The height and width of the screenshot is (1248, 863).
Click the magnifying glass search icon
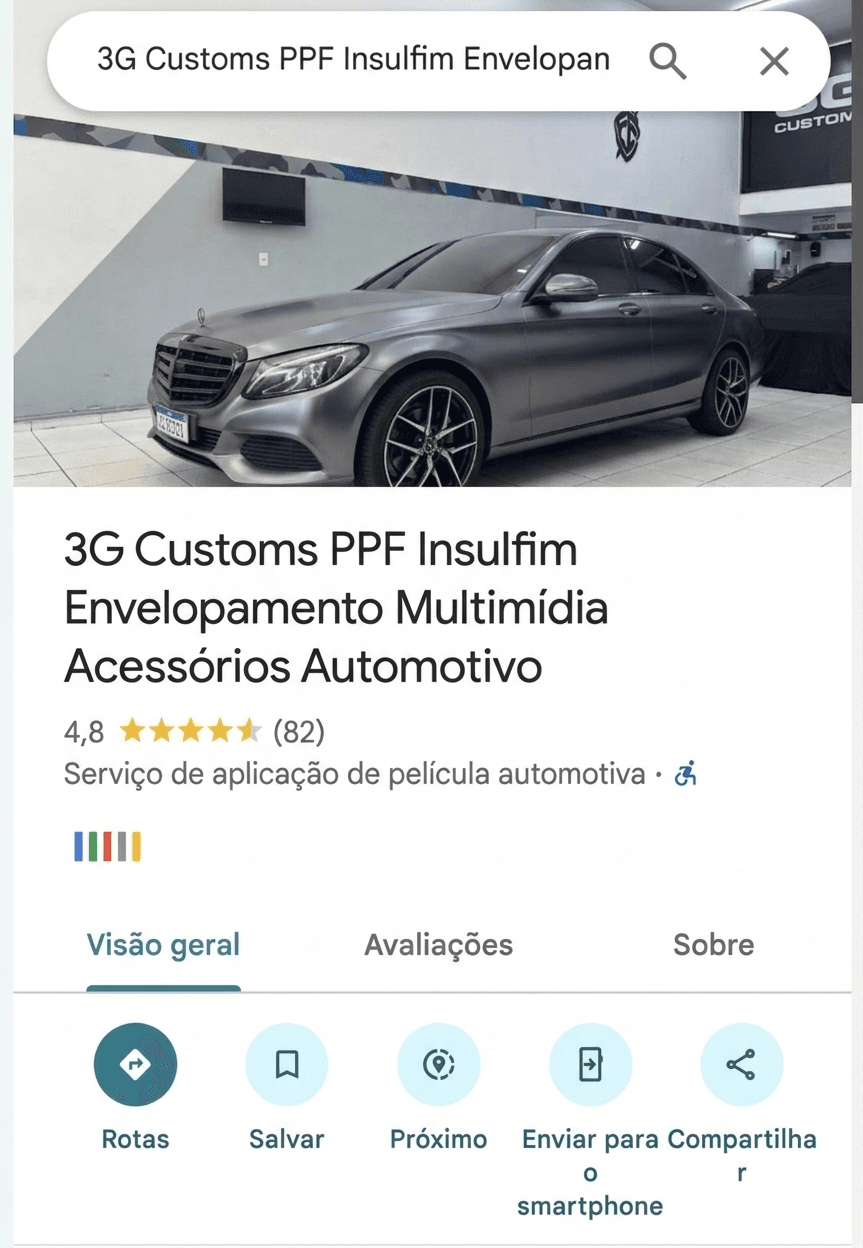666,60
